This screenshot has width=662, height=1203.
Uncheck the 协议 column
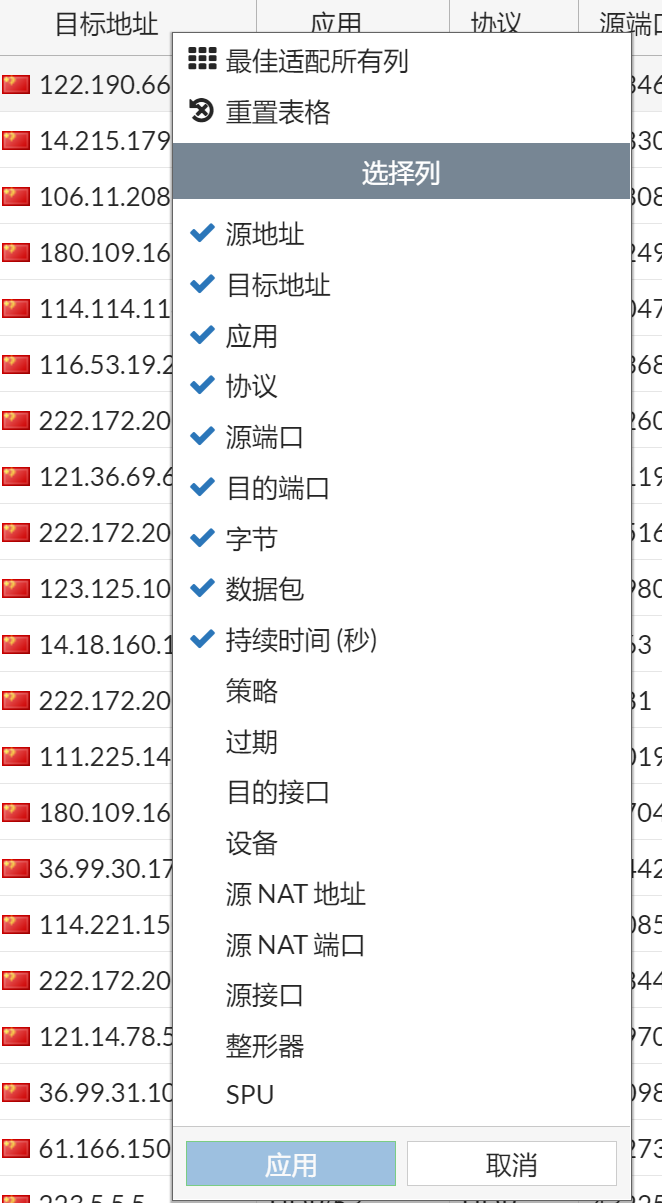coord(251,387)
